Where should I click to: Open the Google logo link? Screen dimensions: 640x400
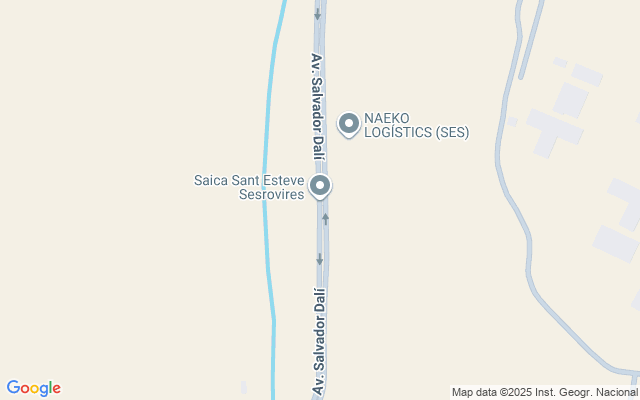[x=34, y=388]
